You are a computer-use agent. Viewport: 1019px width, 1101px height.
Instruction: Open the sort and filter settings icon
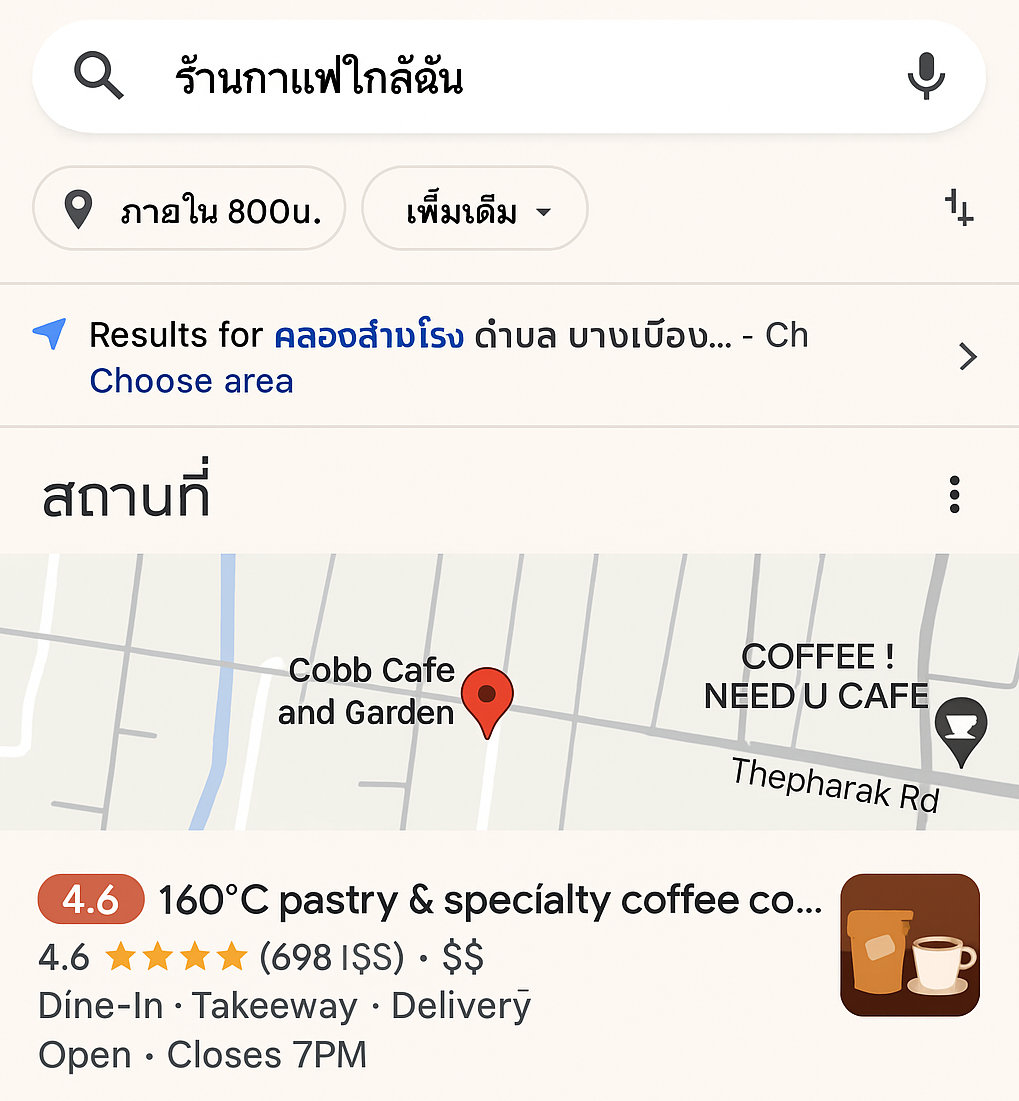pos(959,209)
